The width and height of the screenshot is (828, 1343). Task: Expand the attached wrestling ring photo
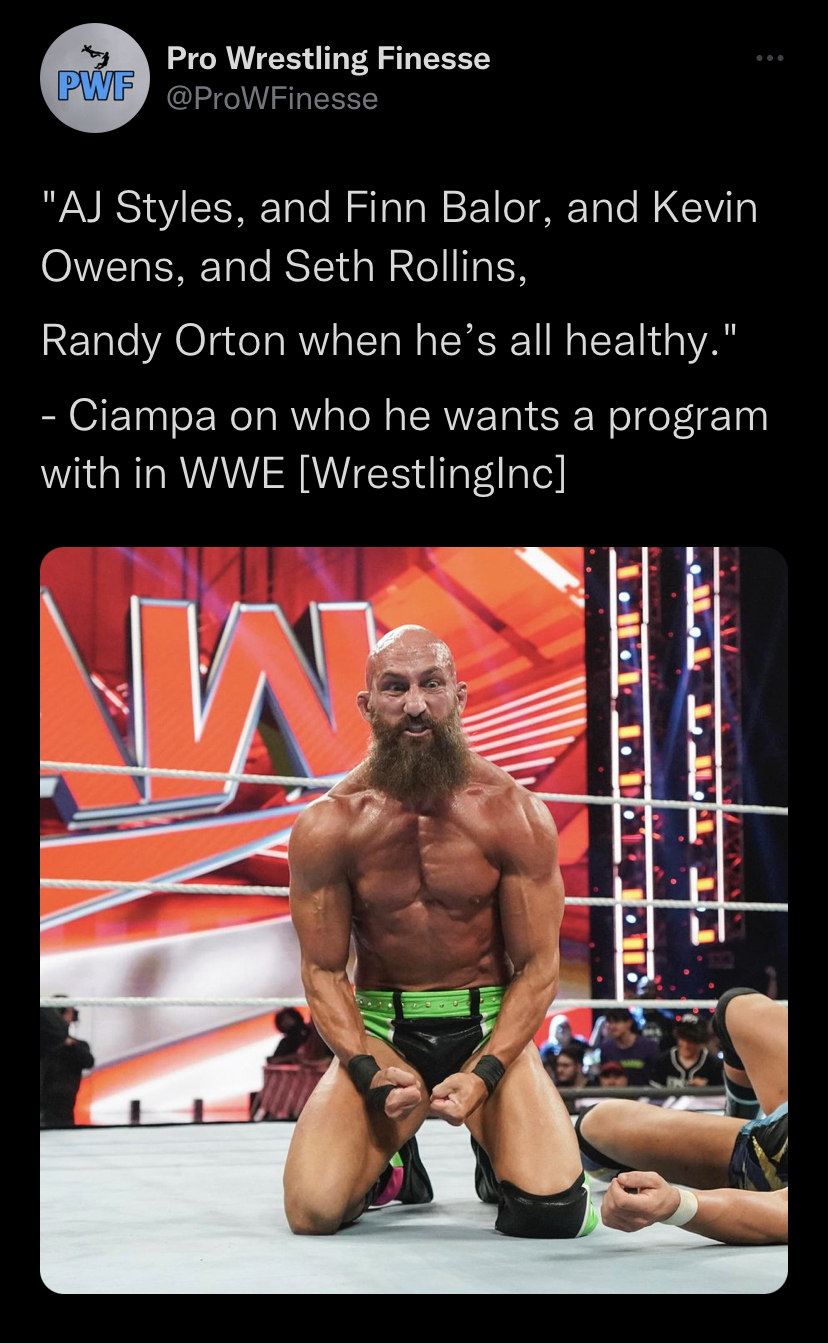[x=413, y=919]
